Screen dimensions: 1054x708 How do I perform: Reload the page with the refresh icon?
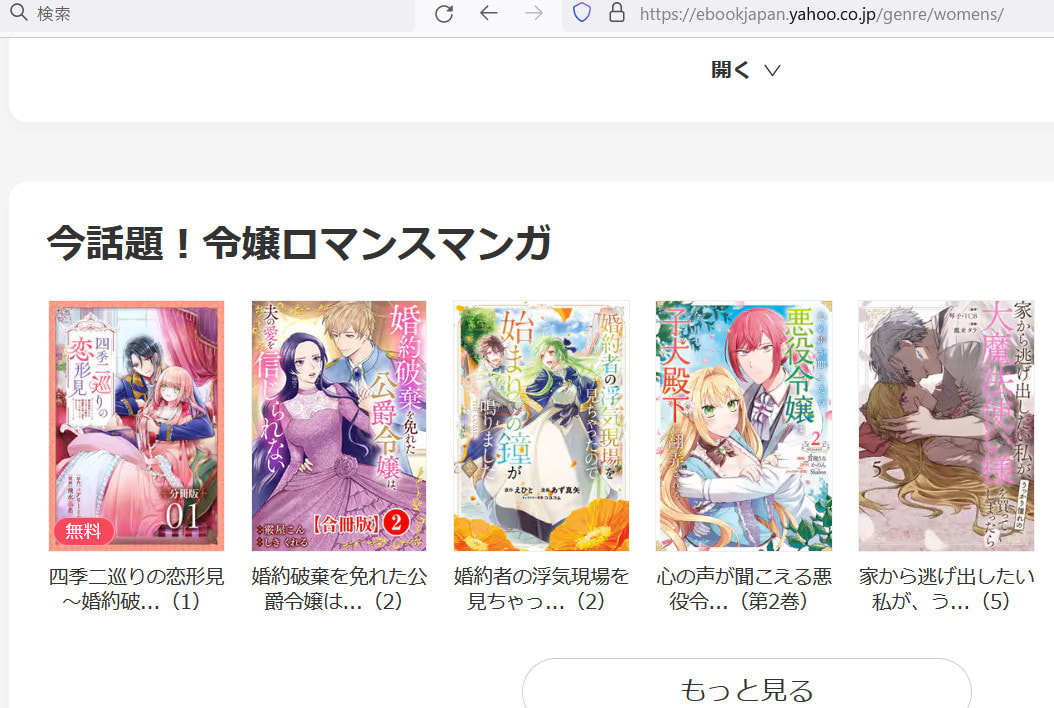click(x=444, y=14)
